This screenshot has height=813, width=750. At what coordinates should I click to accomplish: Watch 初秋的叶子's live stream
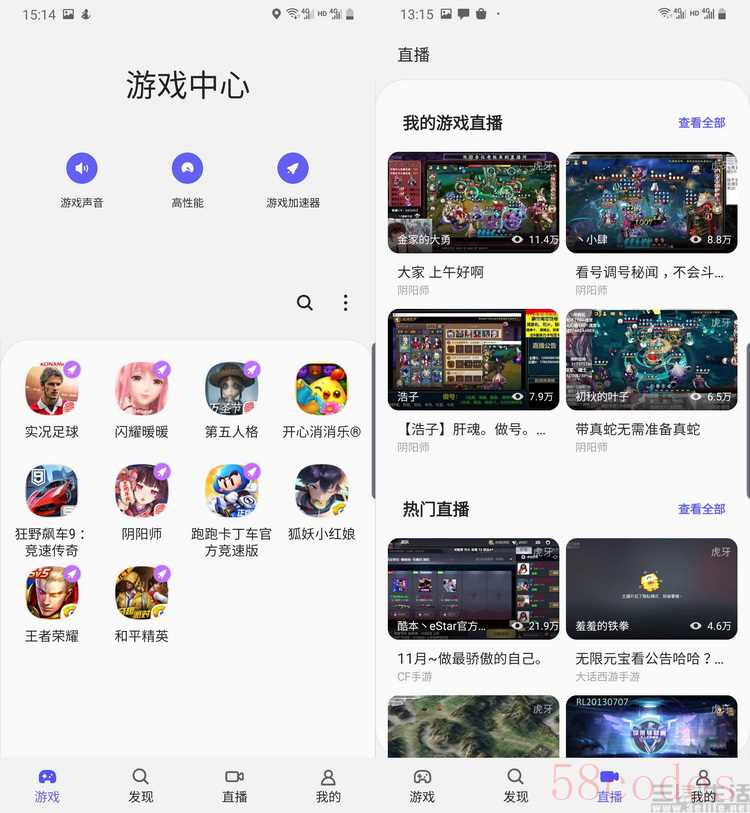coord(651,359)
